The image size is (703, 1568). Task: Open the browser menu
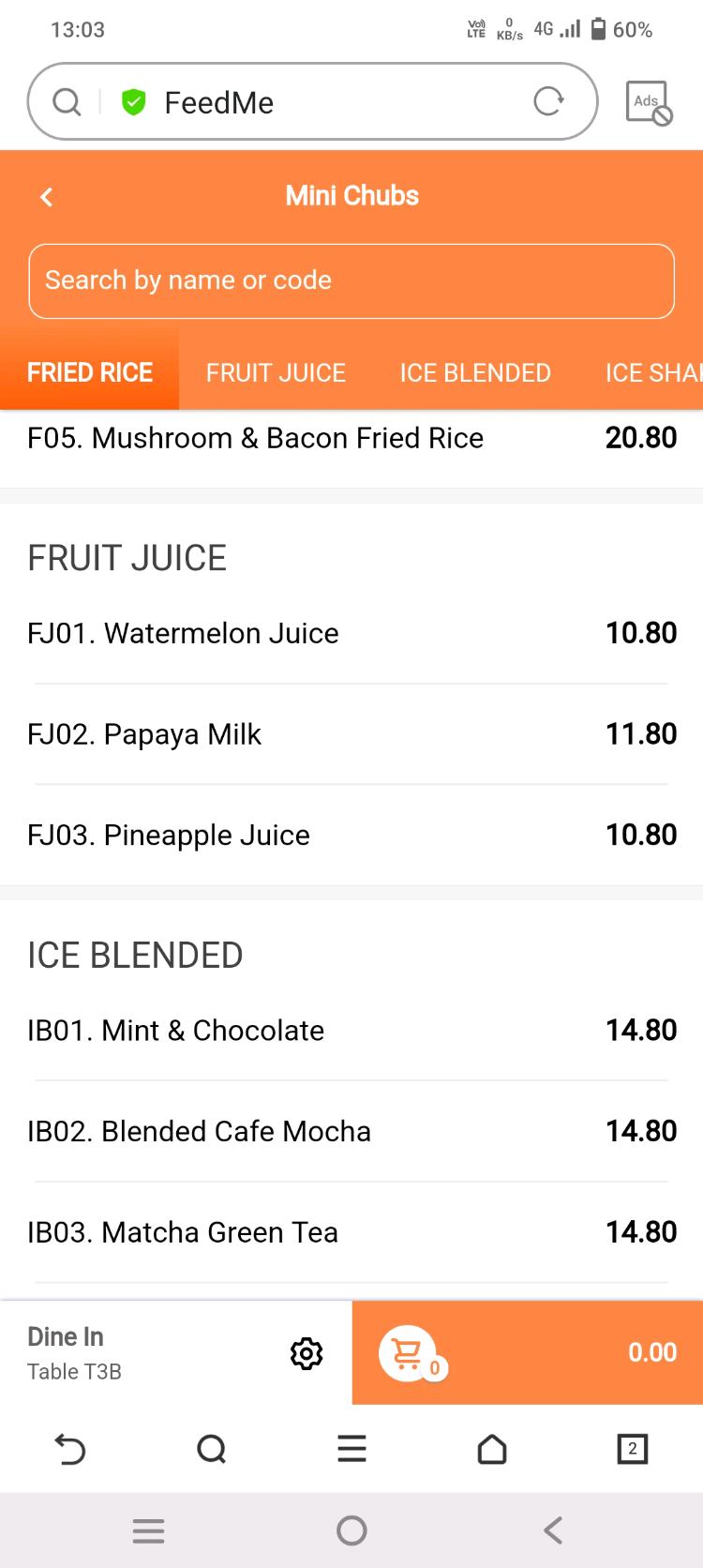(x=351, y=1450)
